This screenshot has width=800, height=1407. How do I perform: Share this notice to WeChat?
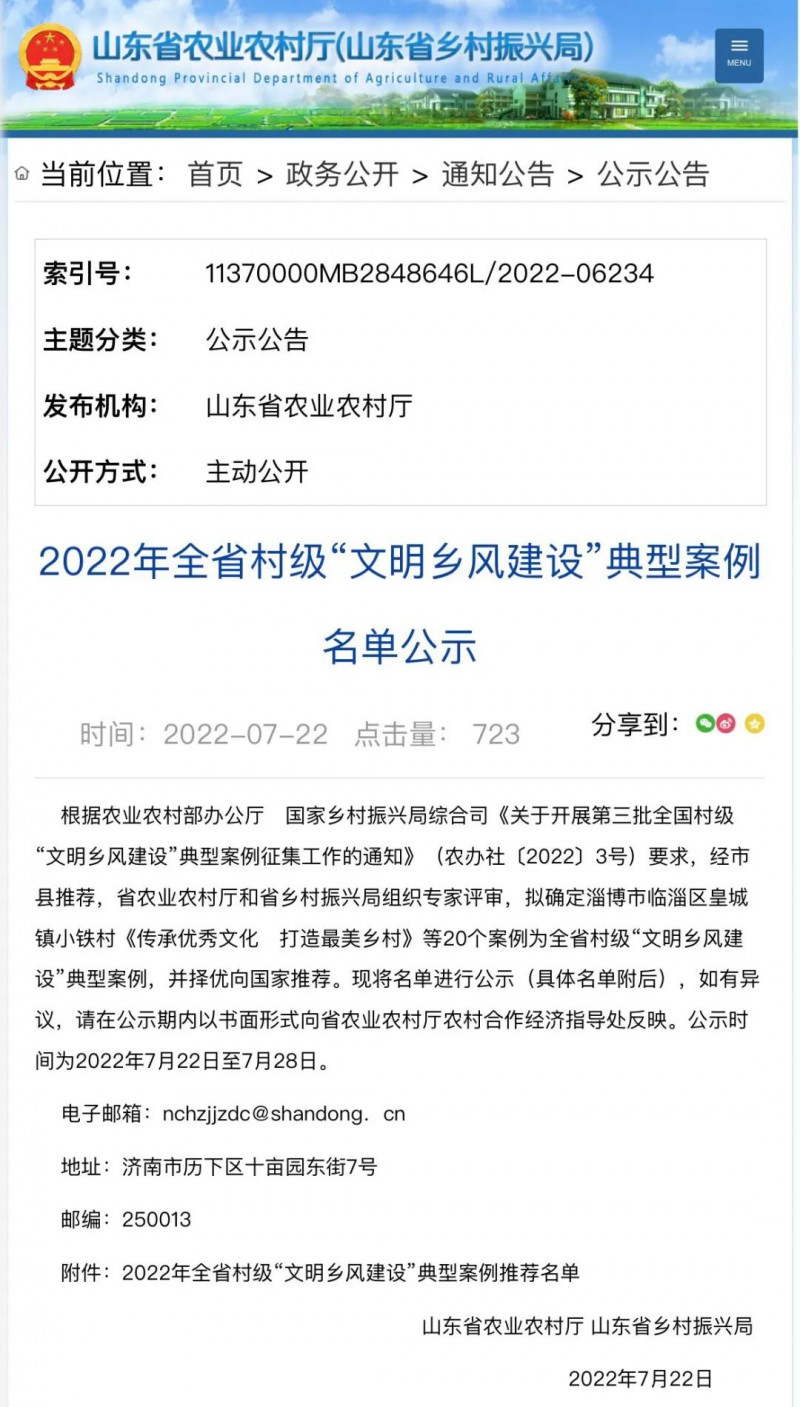tap(705, 723)
